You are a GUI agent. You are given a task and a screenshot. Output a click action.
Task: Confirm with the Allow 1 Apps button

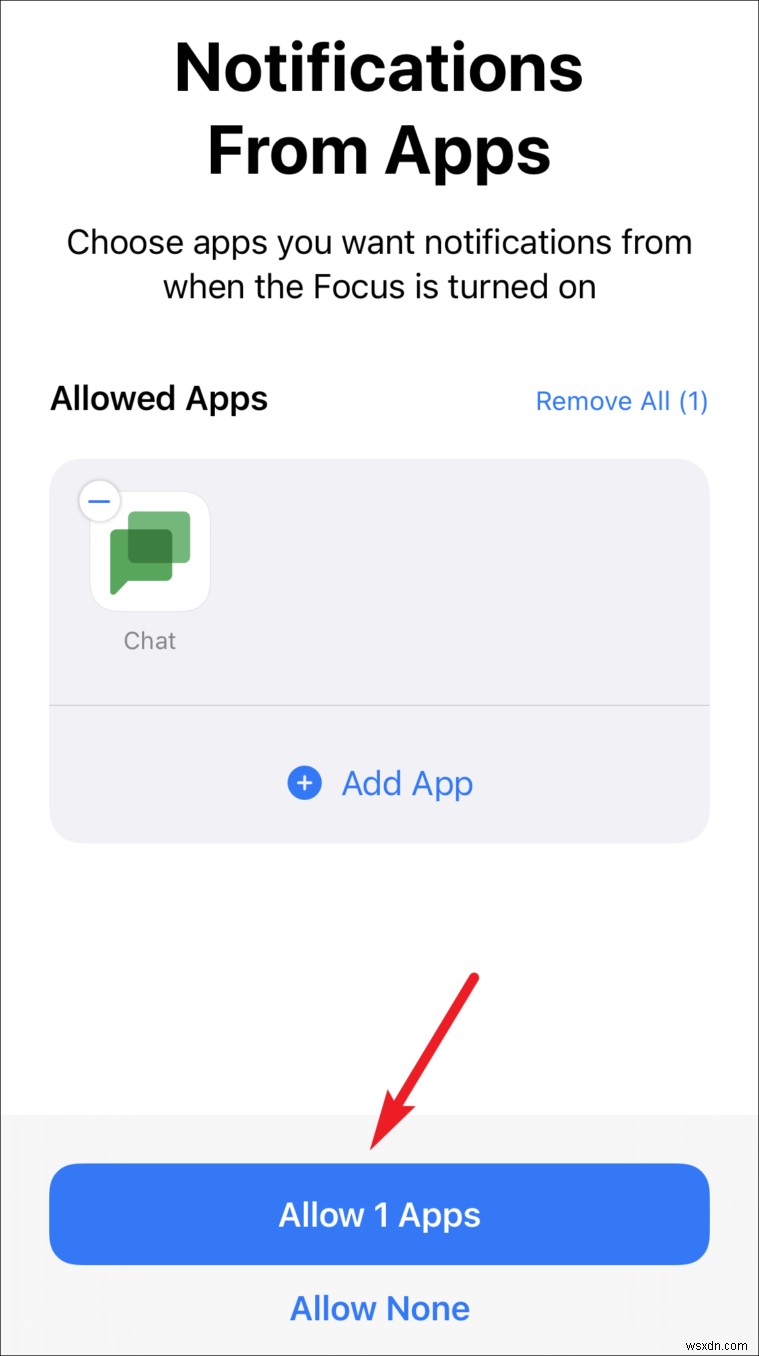(x=379, y=1214)
